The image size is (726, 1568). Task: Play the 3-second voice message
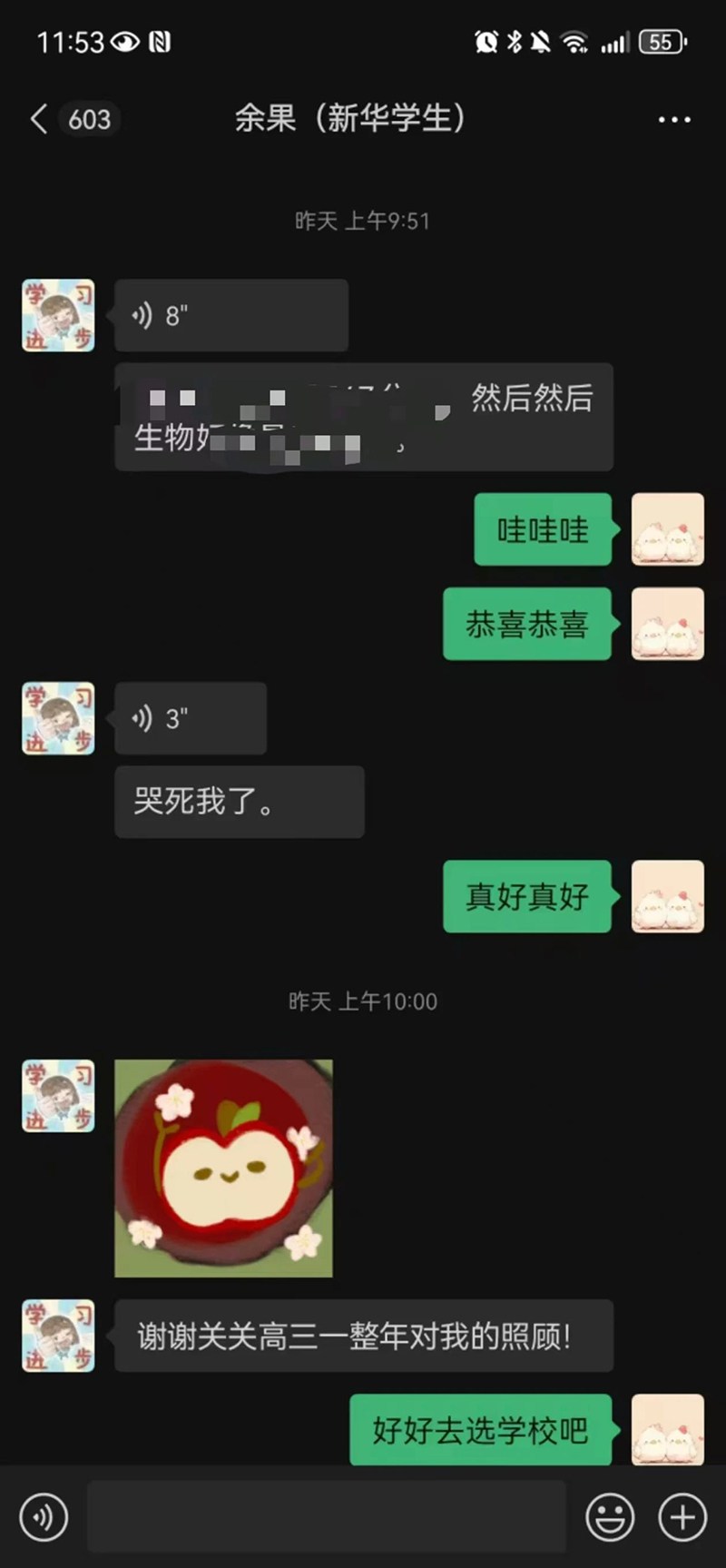190,719
